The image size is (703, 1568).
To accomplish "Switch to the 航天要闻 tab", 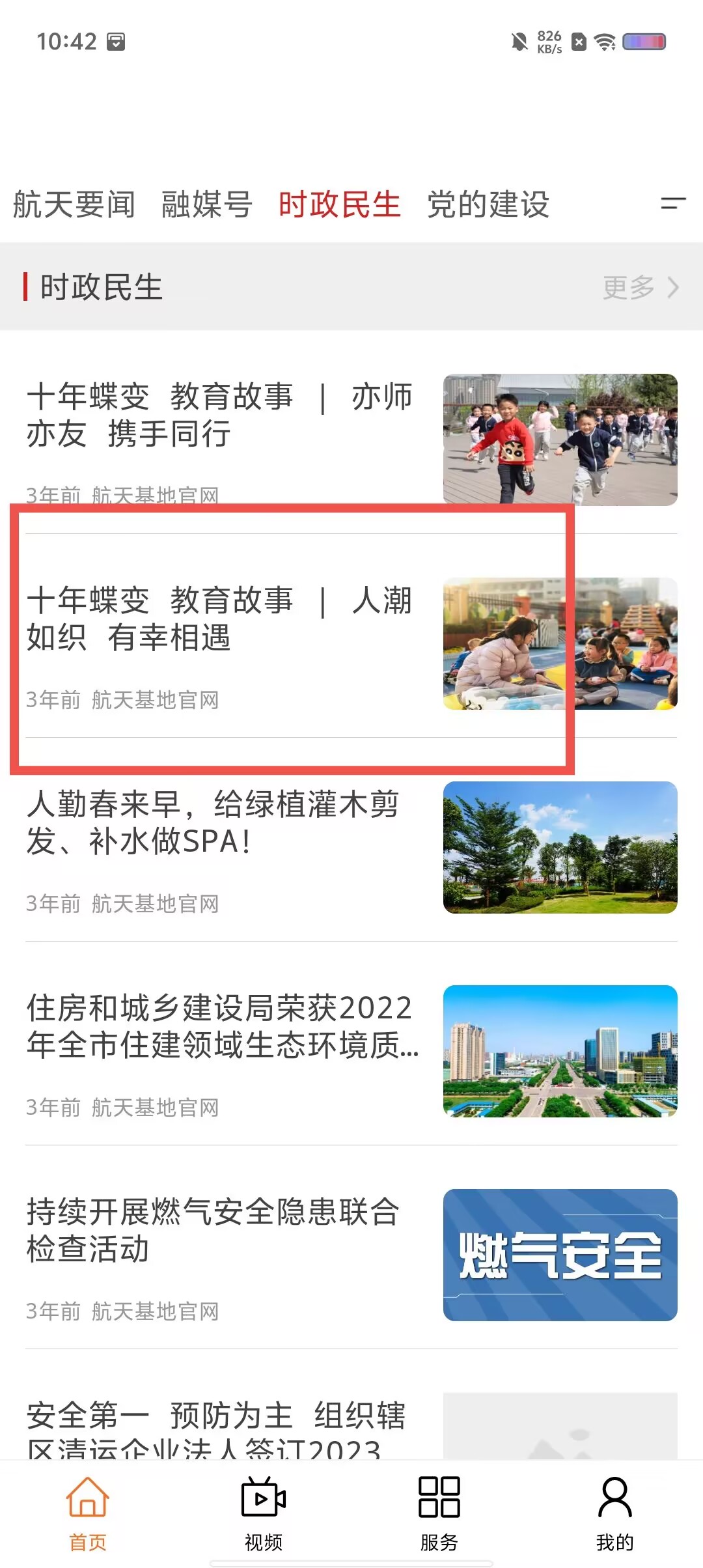I will click(74, 204).
